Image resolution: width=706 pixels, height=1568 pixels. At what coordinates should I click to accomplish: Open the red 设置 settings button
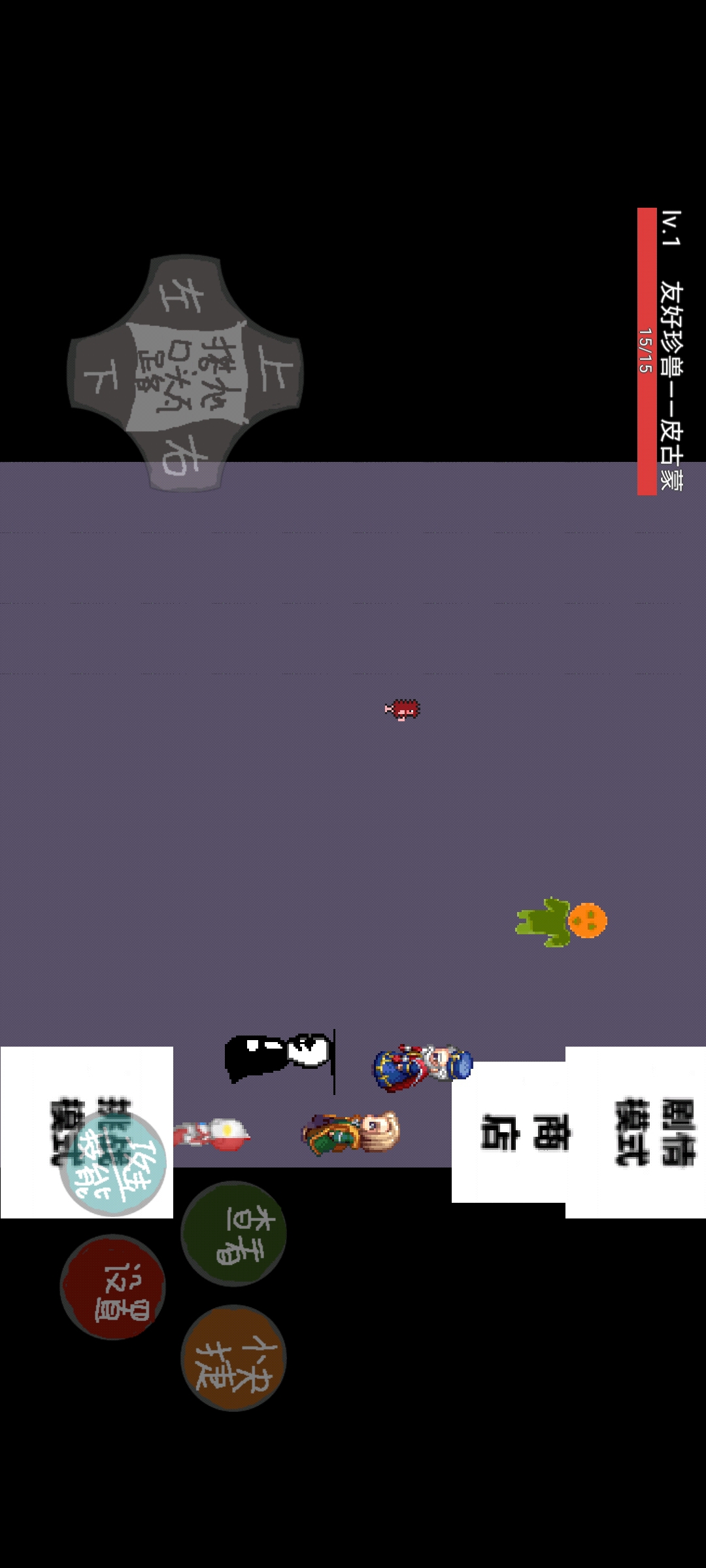click(x=113, y=1286)
